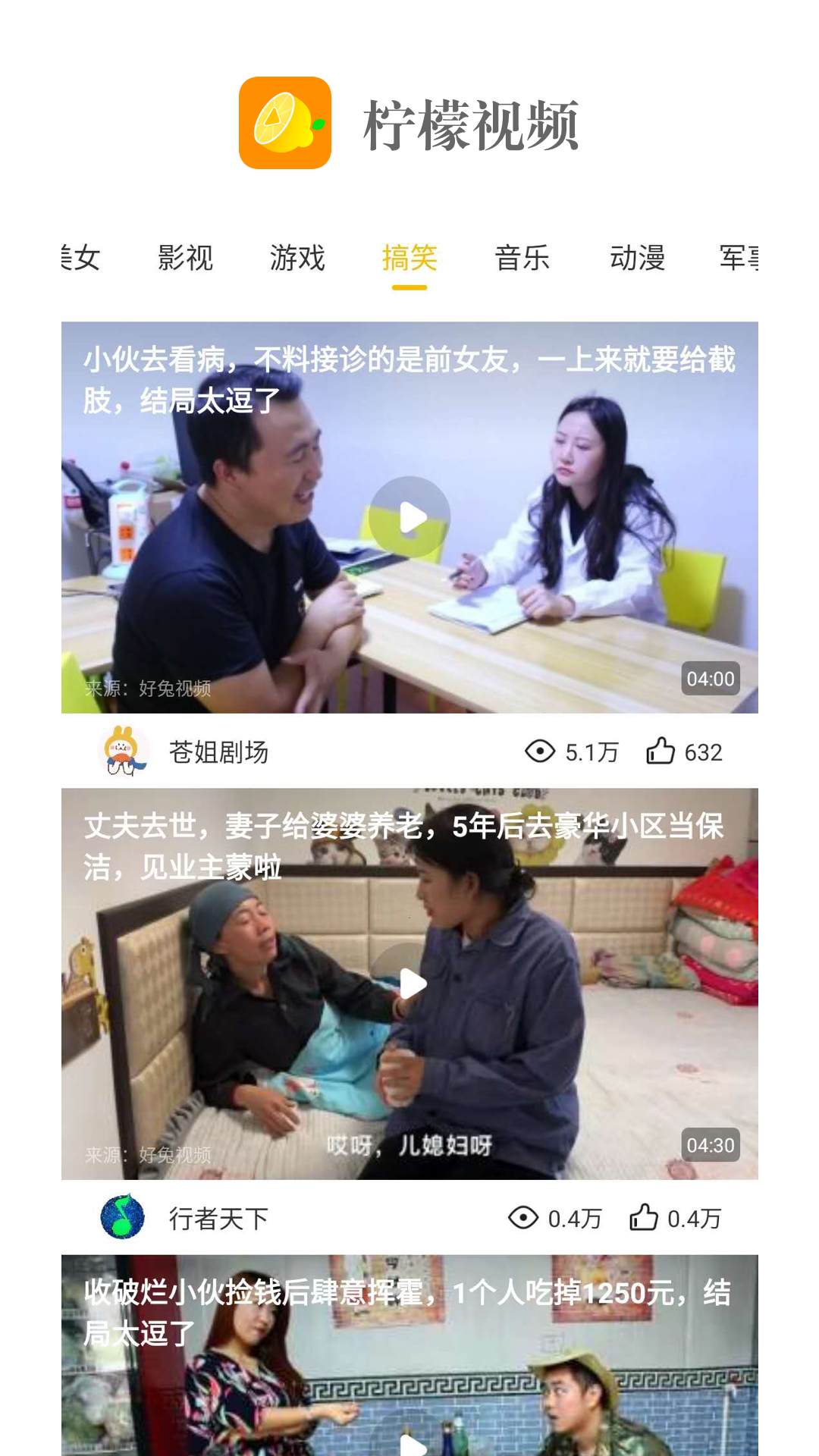Screen dimensions: 819x1456
Task: Play the 小伙去看病 video
Action: pyautogui.click(x=409, y=517)
